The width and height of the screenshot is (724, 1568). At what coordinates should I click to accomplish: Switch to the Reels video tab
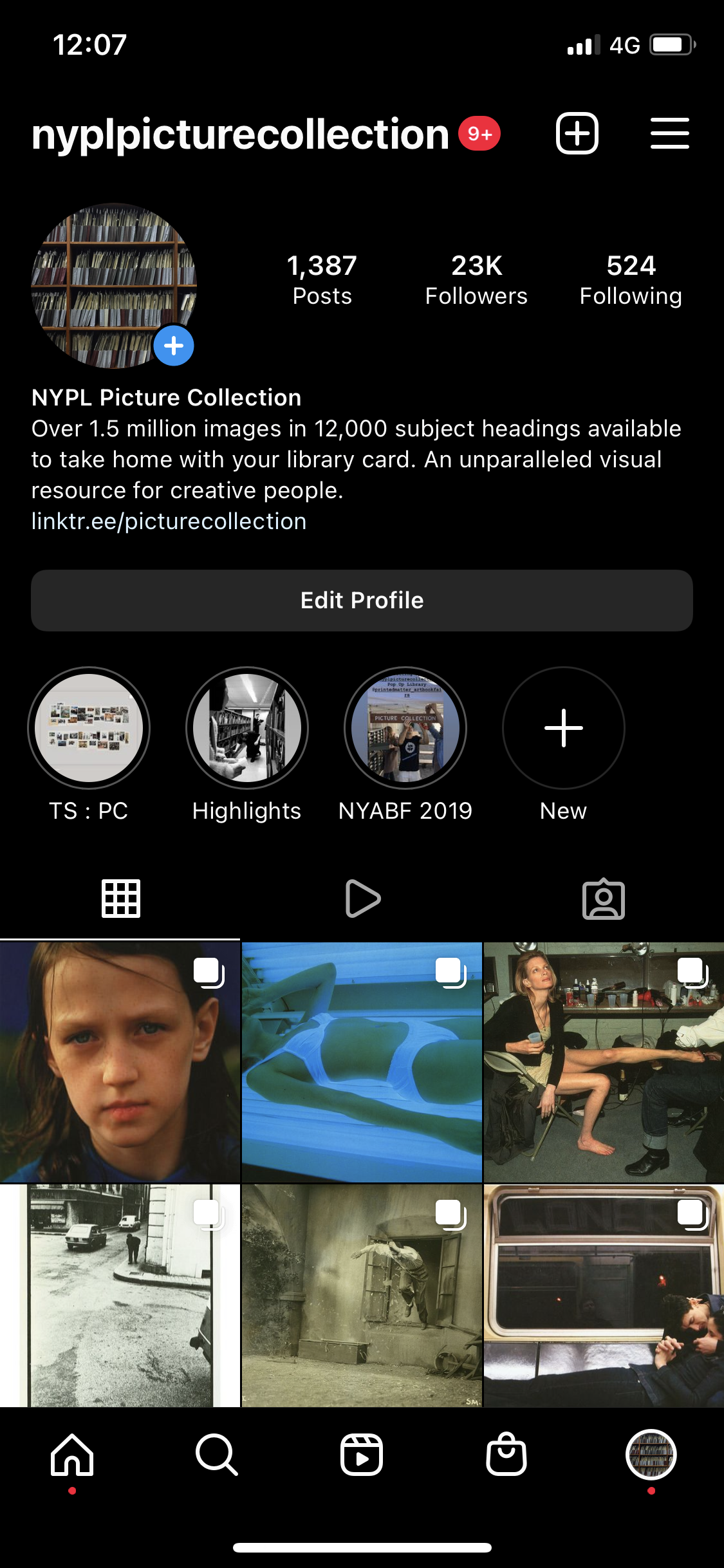(362, 898)
